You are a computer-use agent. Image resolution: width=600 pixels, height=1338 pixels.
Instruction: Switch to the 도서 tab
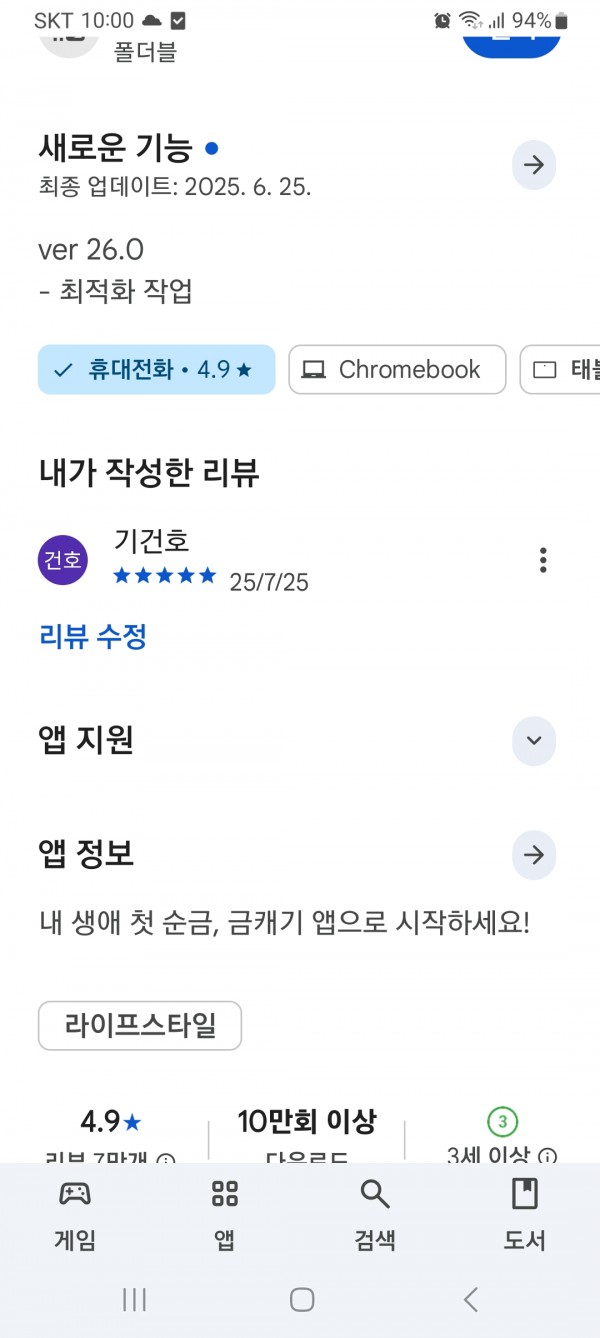click(525, 1214)
